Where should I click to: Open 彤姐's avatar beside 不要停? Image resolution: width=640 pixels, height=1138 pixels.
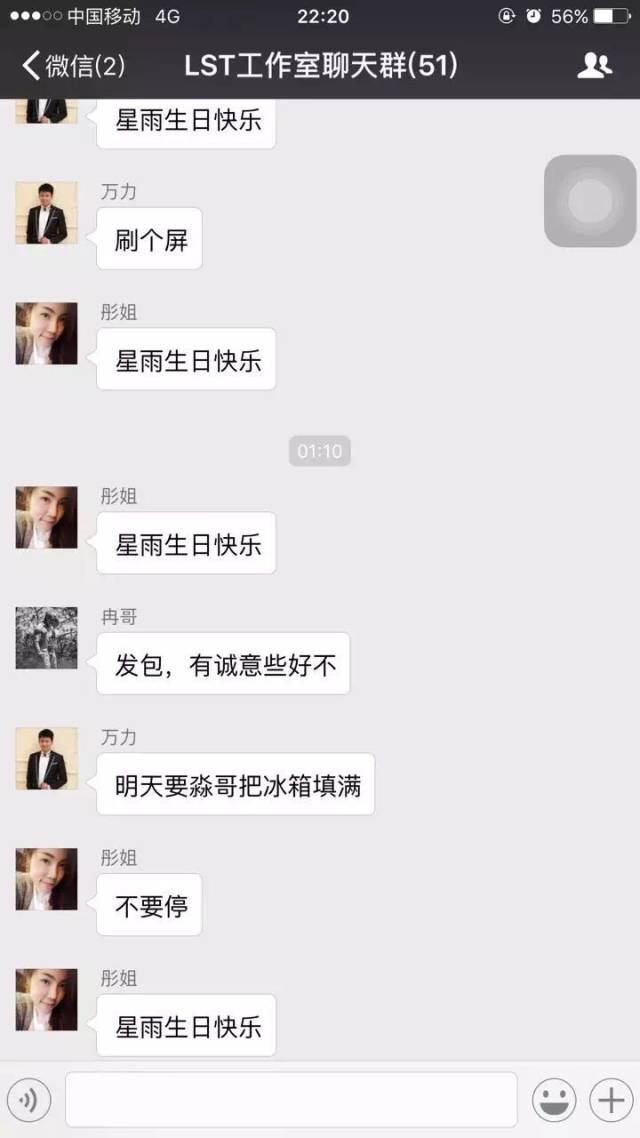[46, 879]
